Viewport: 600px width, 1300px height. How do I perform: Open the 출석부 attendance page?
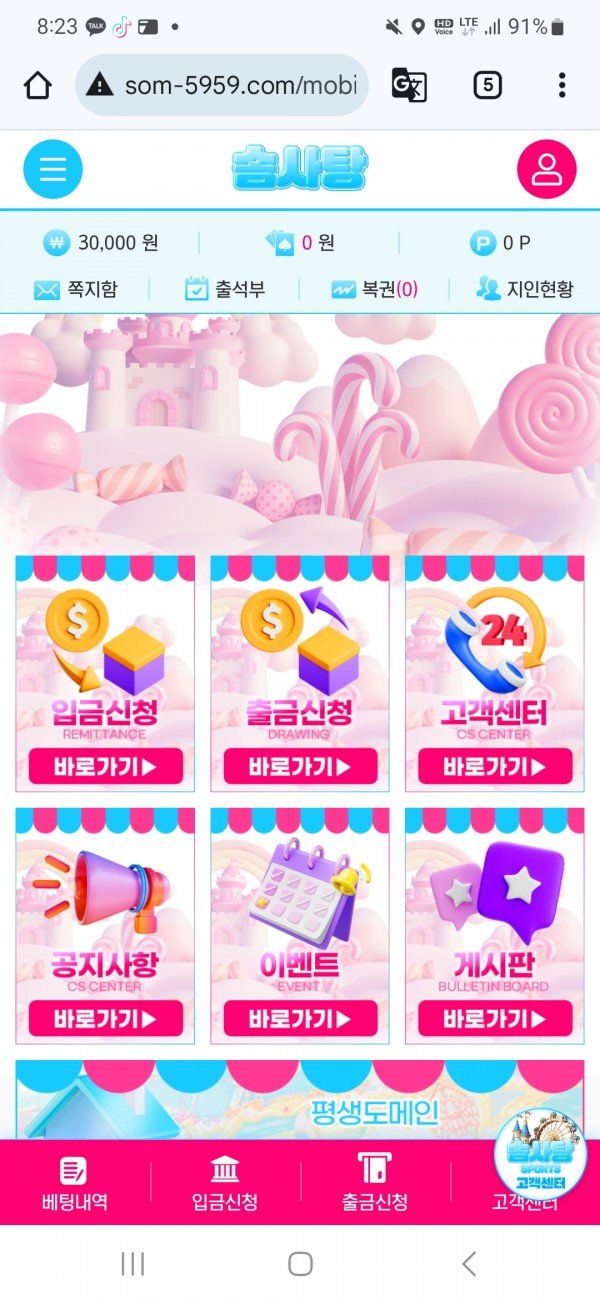(226, 290)
